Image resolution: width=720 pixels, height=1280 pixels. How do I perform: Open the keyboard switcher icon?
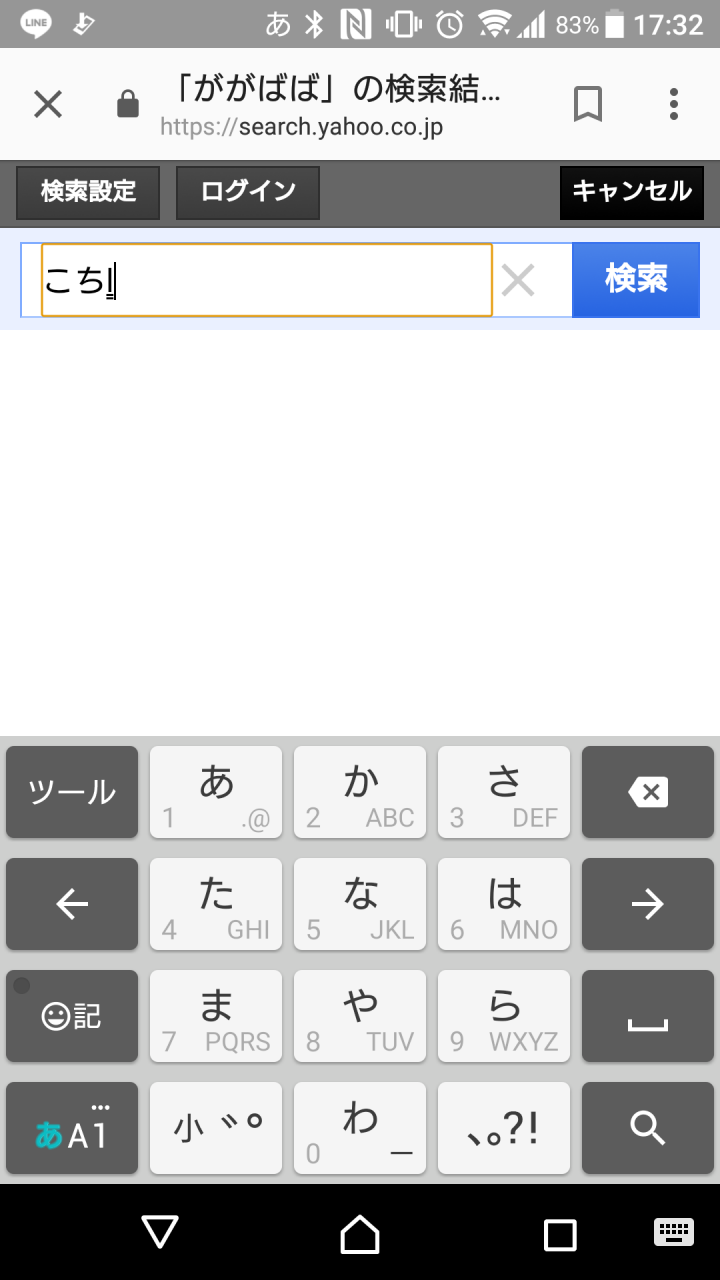click(674, 1232)
